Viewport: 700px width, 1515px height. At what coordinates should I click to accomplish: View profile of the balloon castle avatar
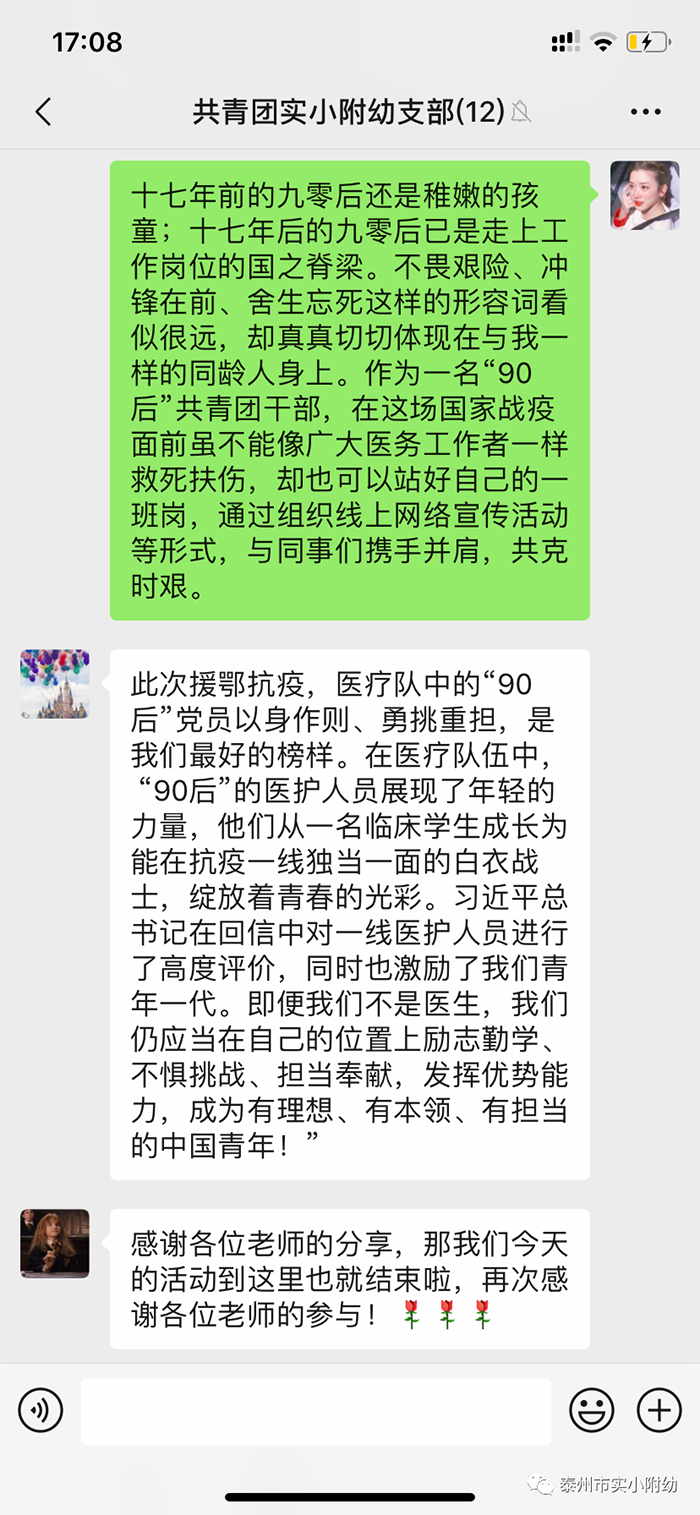tap(55, 684)
